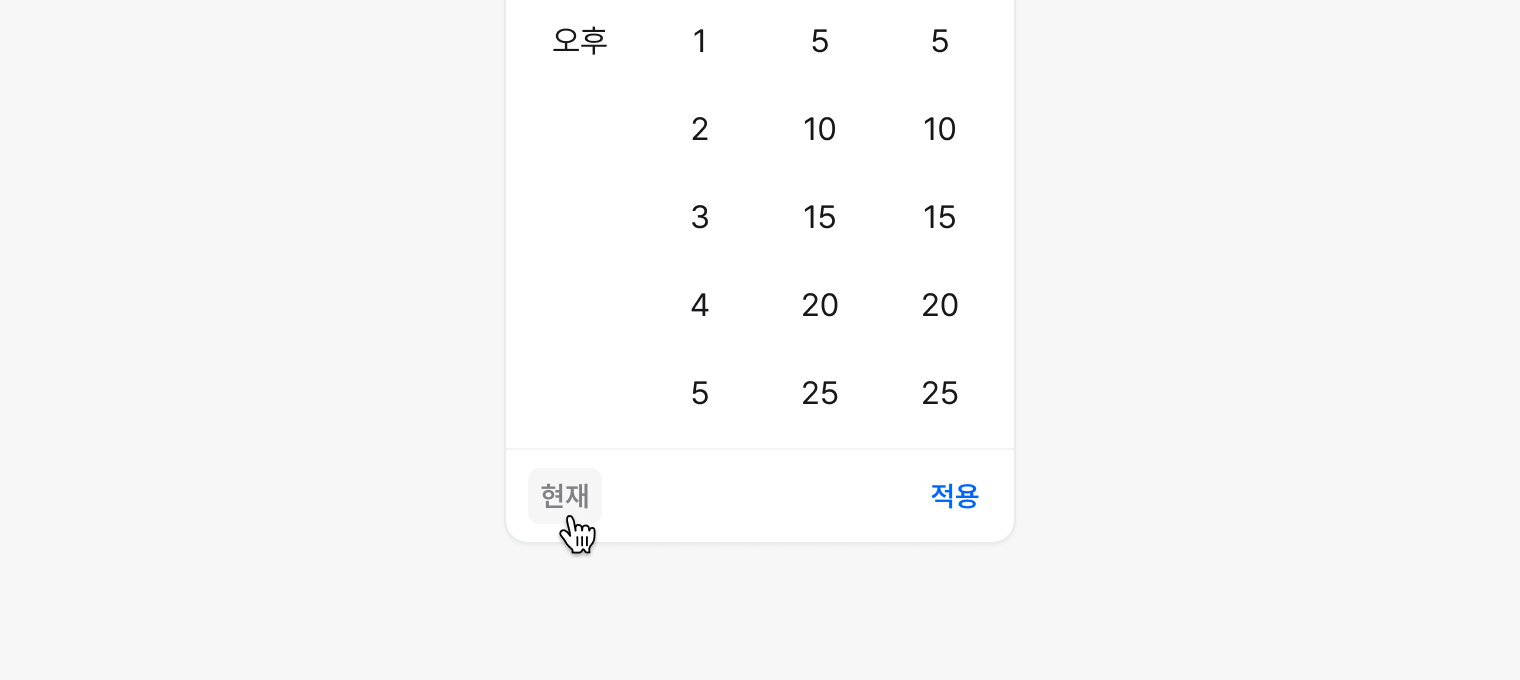1520x680 pixels.
Task: Apply the time with 적용
Action: [x=954, y=495]
